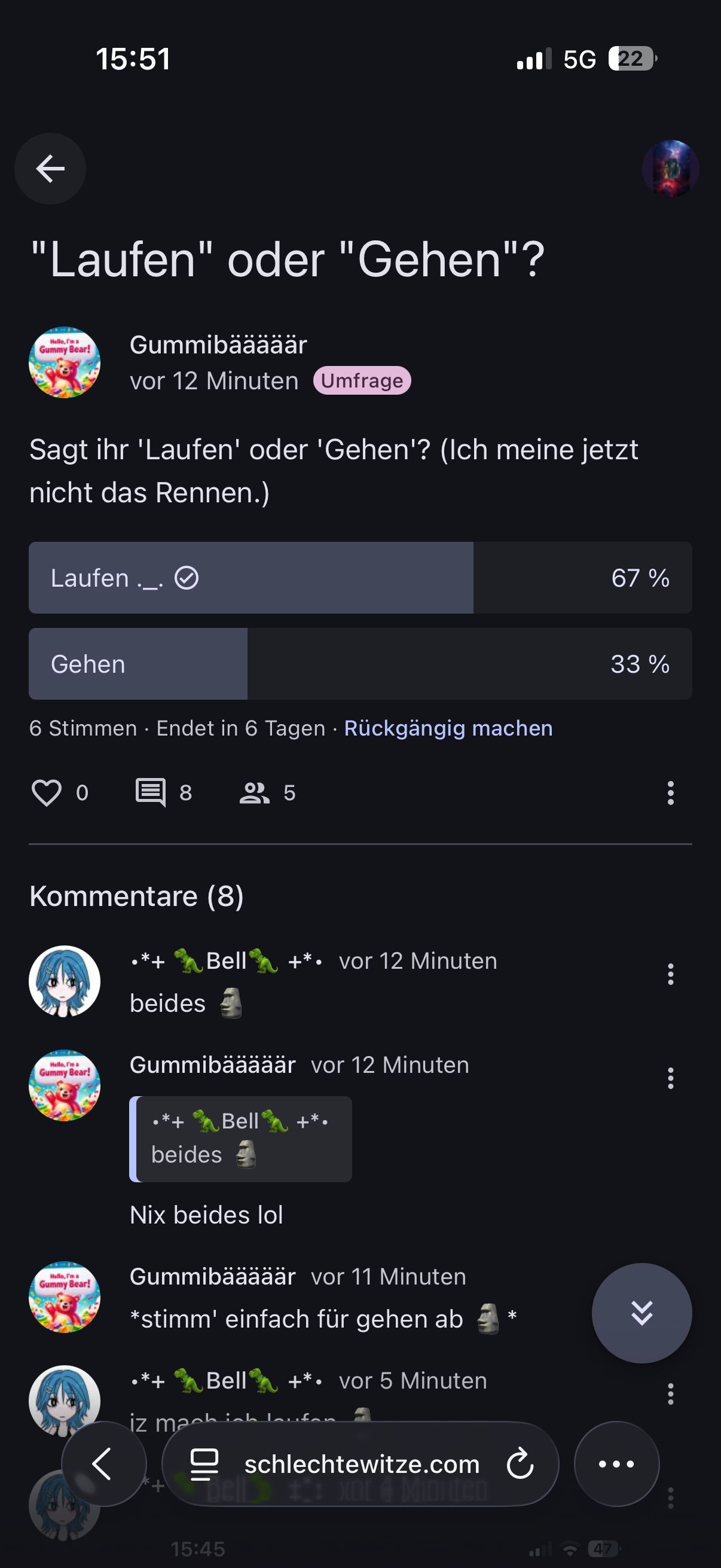Select the Gehen poll option
This screenshot has width=721, height=1568.
tap(359, 663)
